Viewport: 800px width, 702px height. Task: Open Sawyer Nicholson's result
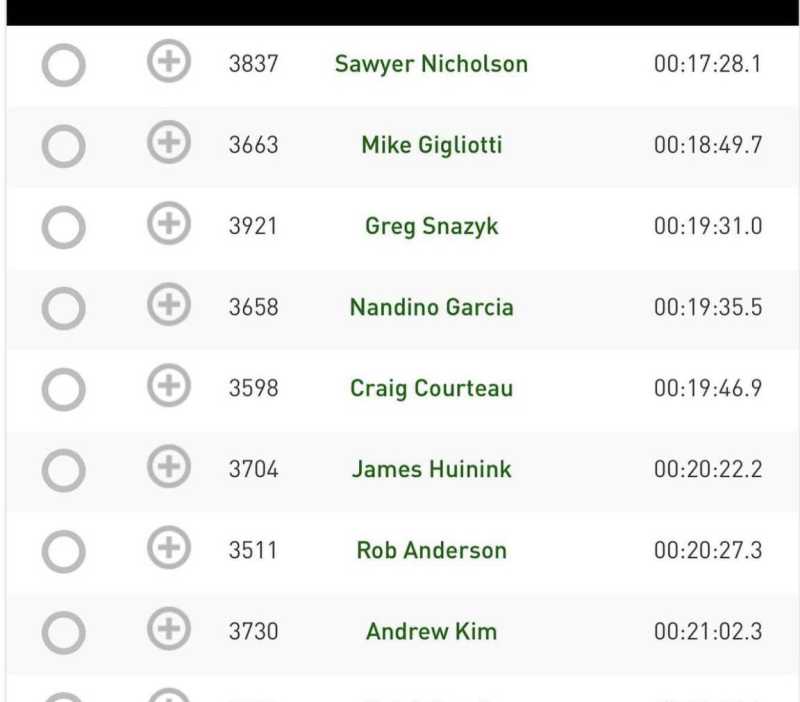(431, 64)
